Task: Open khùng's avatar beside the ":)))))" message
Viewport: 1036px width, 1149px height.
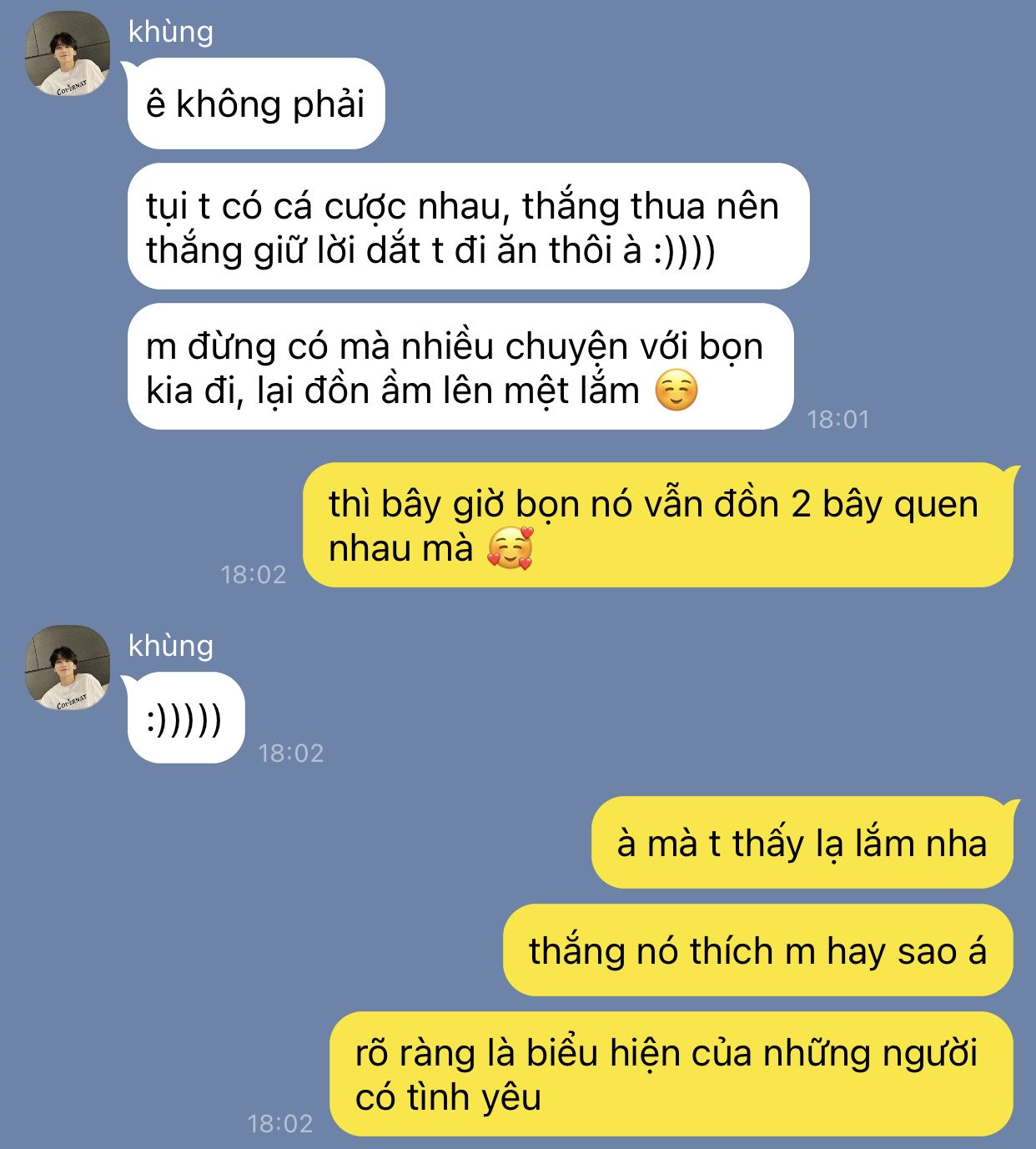Action: (68, 668)
